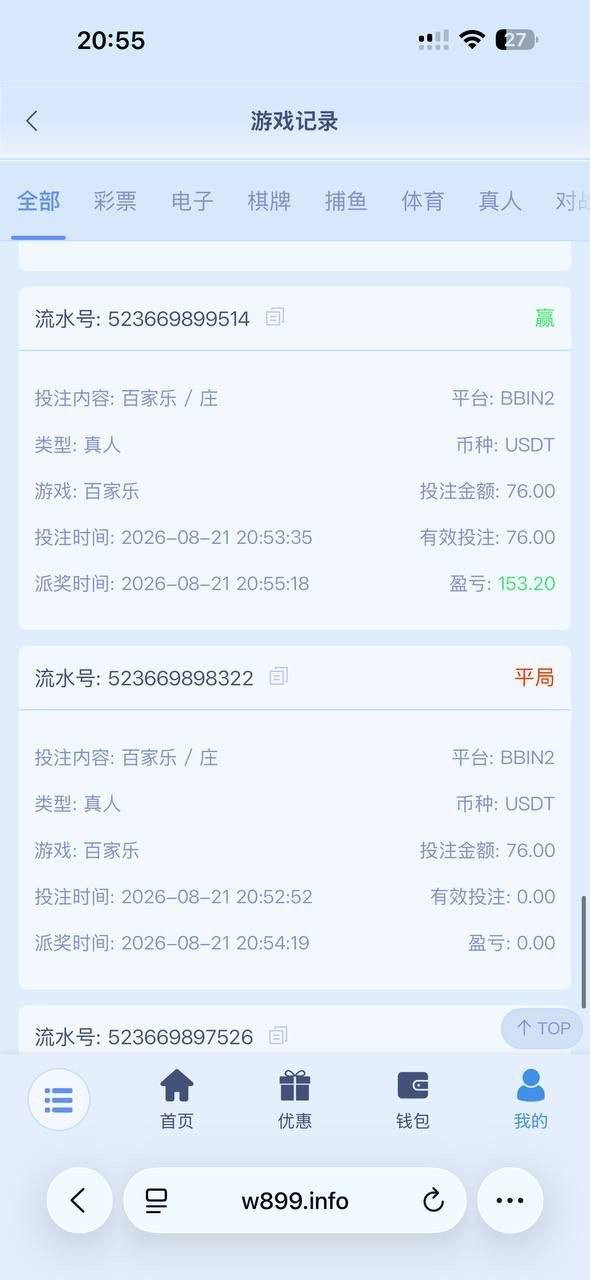Open the 棋牌 tab
590x1280 pixels.
269,201
